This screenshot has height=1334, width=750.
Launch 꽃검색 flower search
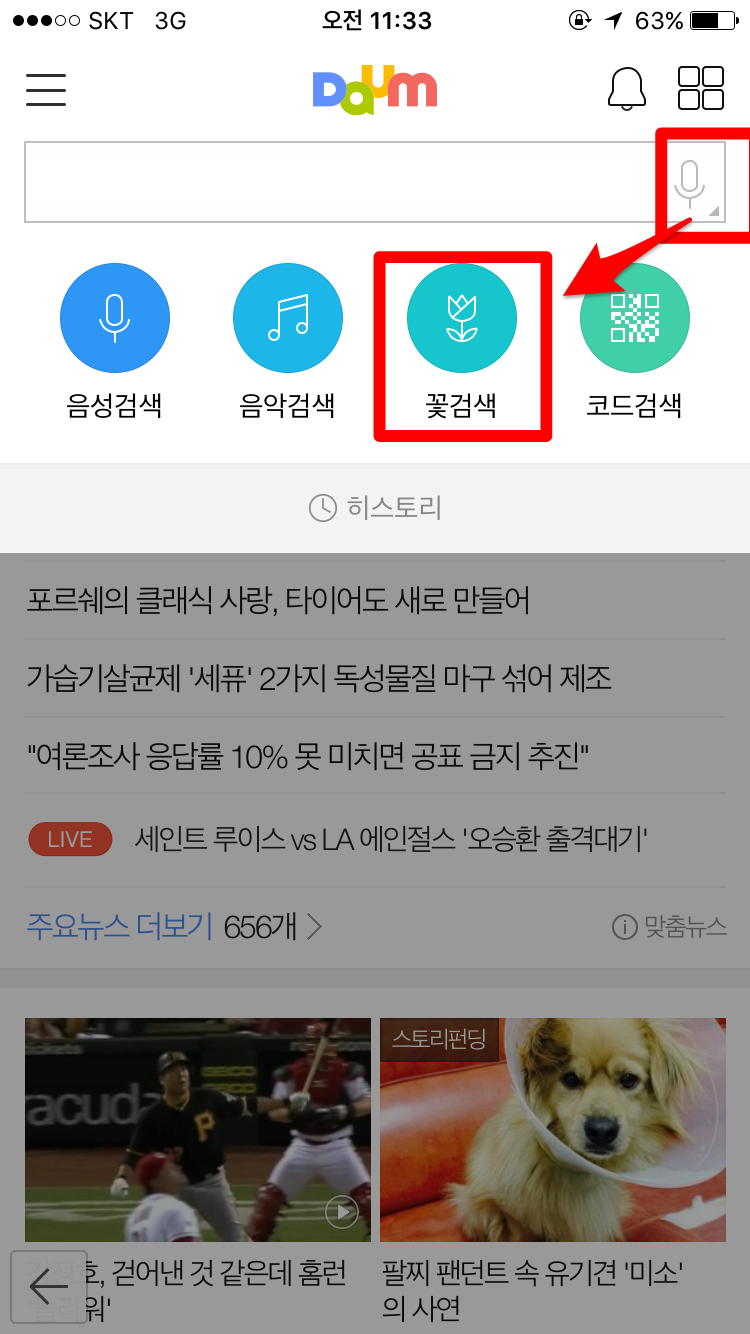click(x=462, y=341)
